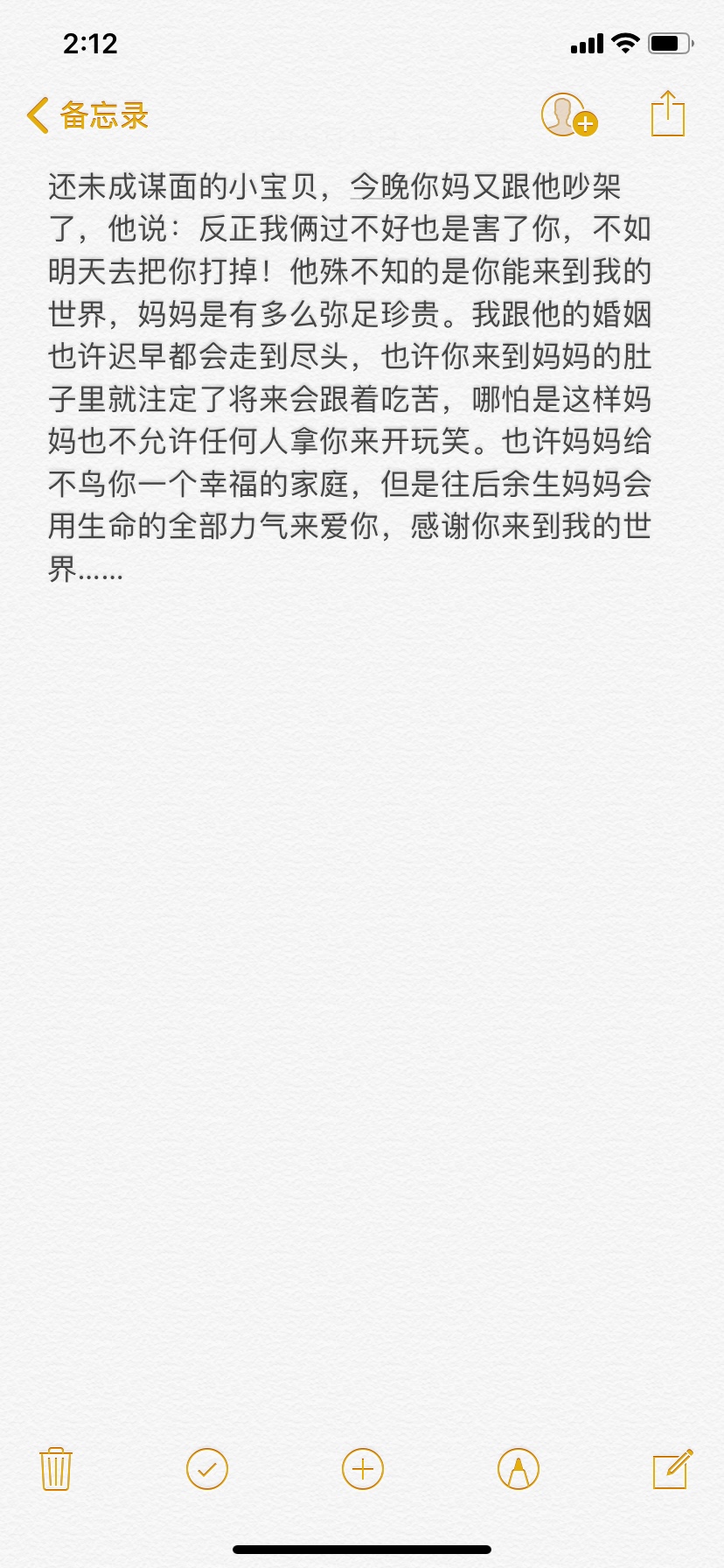Tap the plus icon to insert attachment
Screen dimensions: 724x1568
click(363, 1468)
